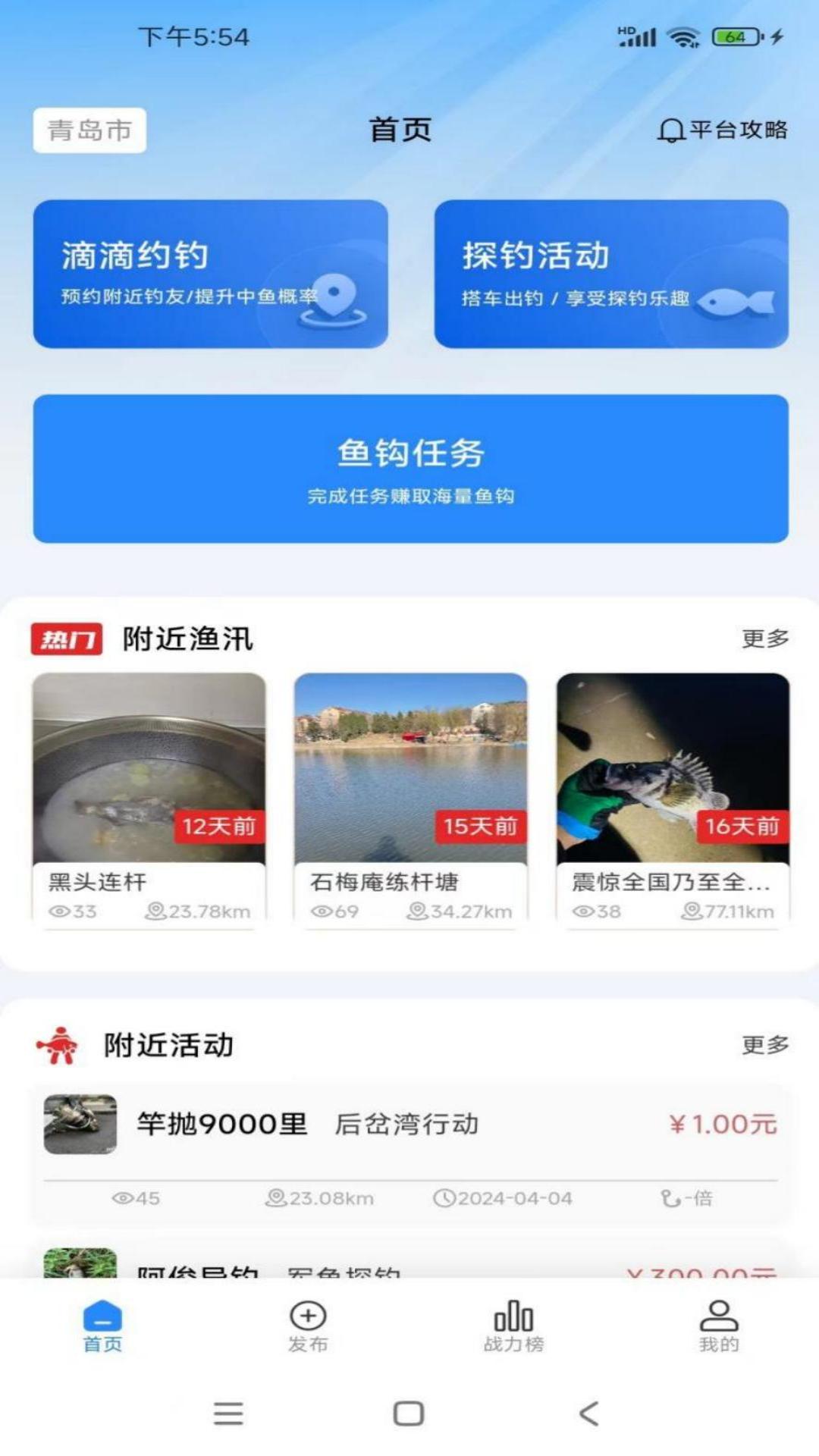Viewport: 819px width, 1456px height.
Task: Open 平台攻略 platform guide
Action: tap(722, 130)
